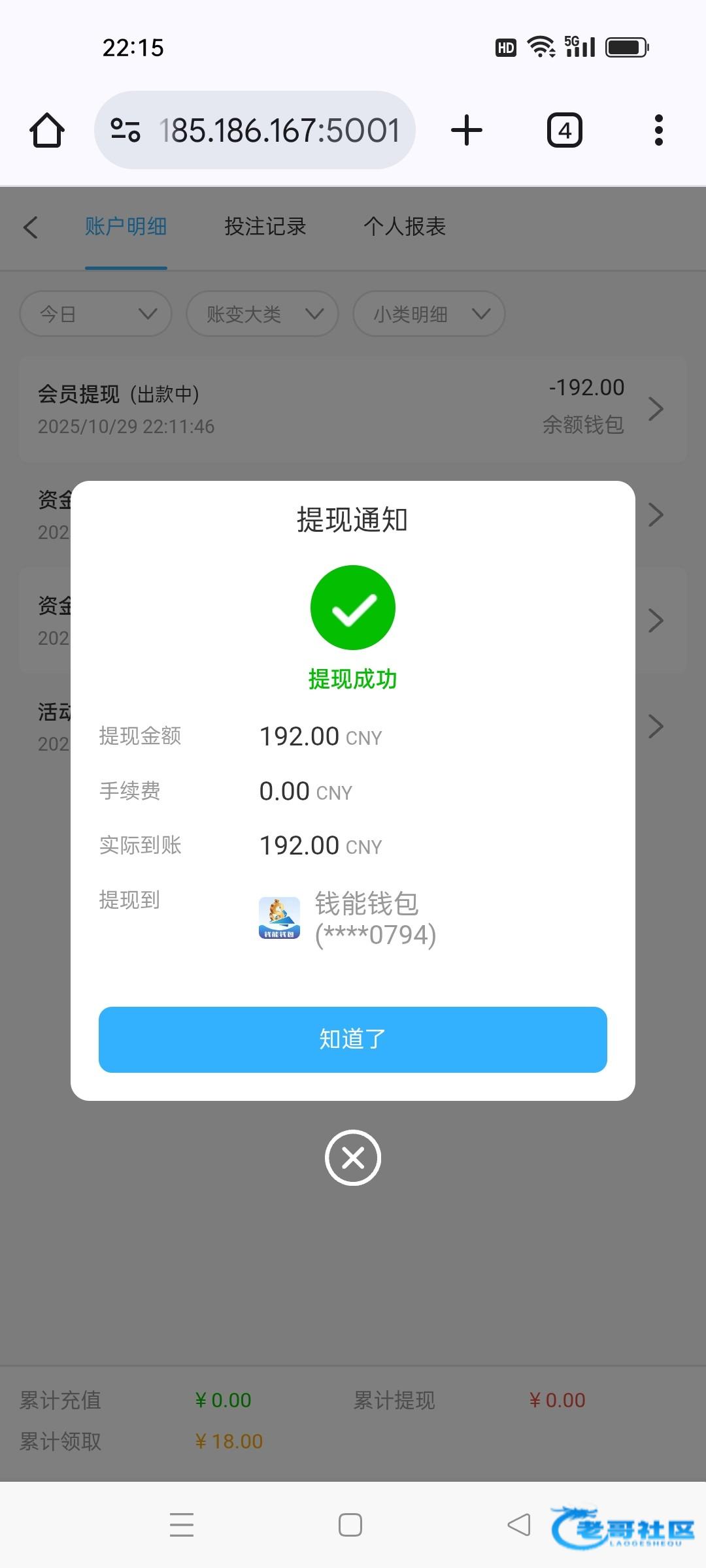Expand the 小类明细 filter dropdown
Image resolution: width=706 pixels, height=1568 pixels.
pyautogui.click(x=429, y=314)
